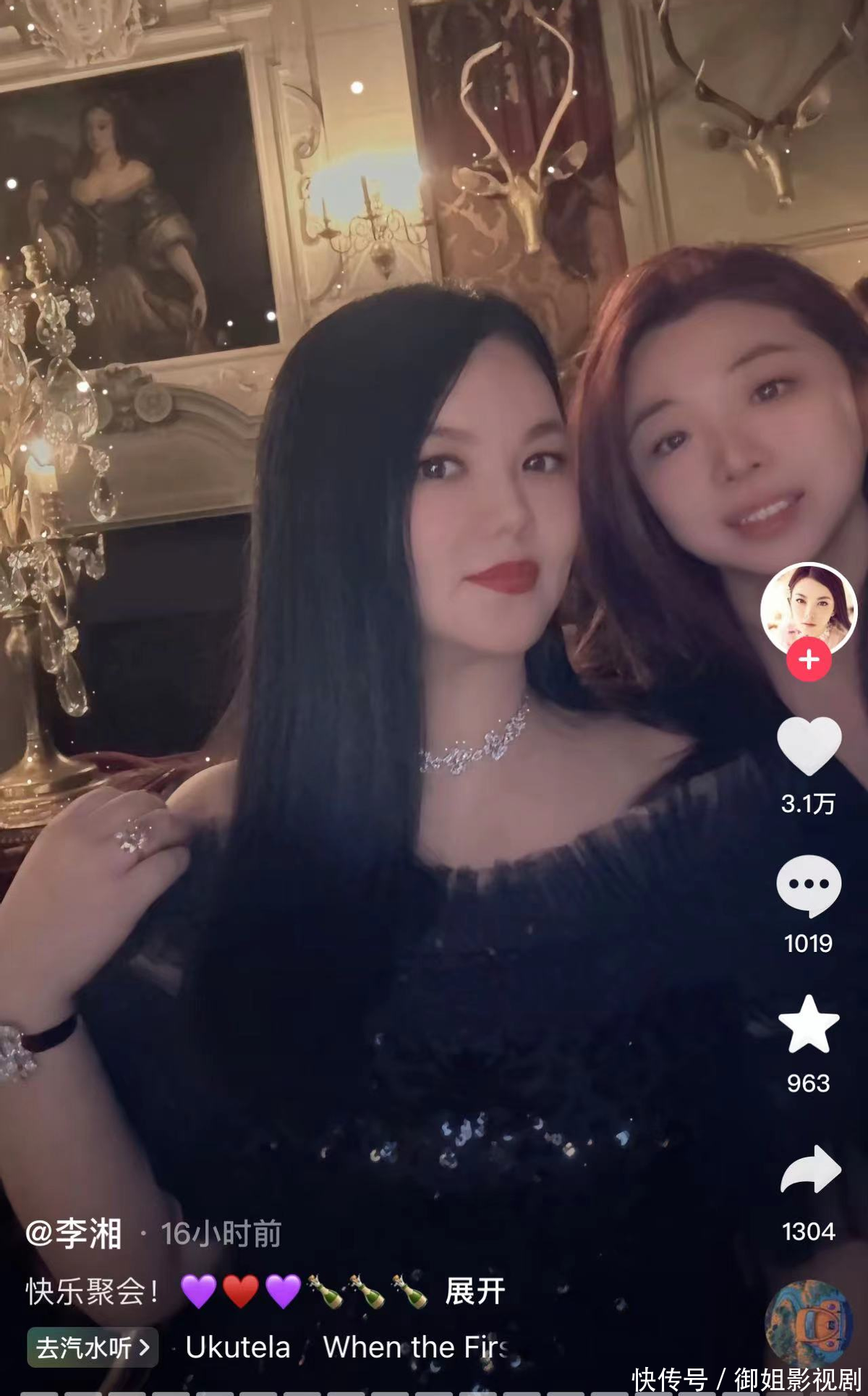
Task: Expand the caption with 展开
Action: [475, 1291]
